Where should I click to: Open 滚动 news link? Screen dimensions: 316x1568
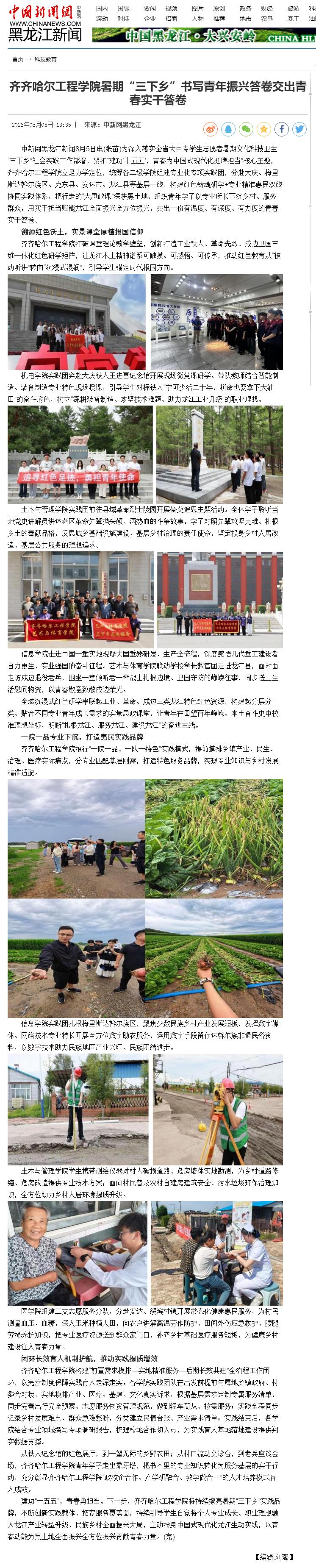102,19
